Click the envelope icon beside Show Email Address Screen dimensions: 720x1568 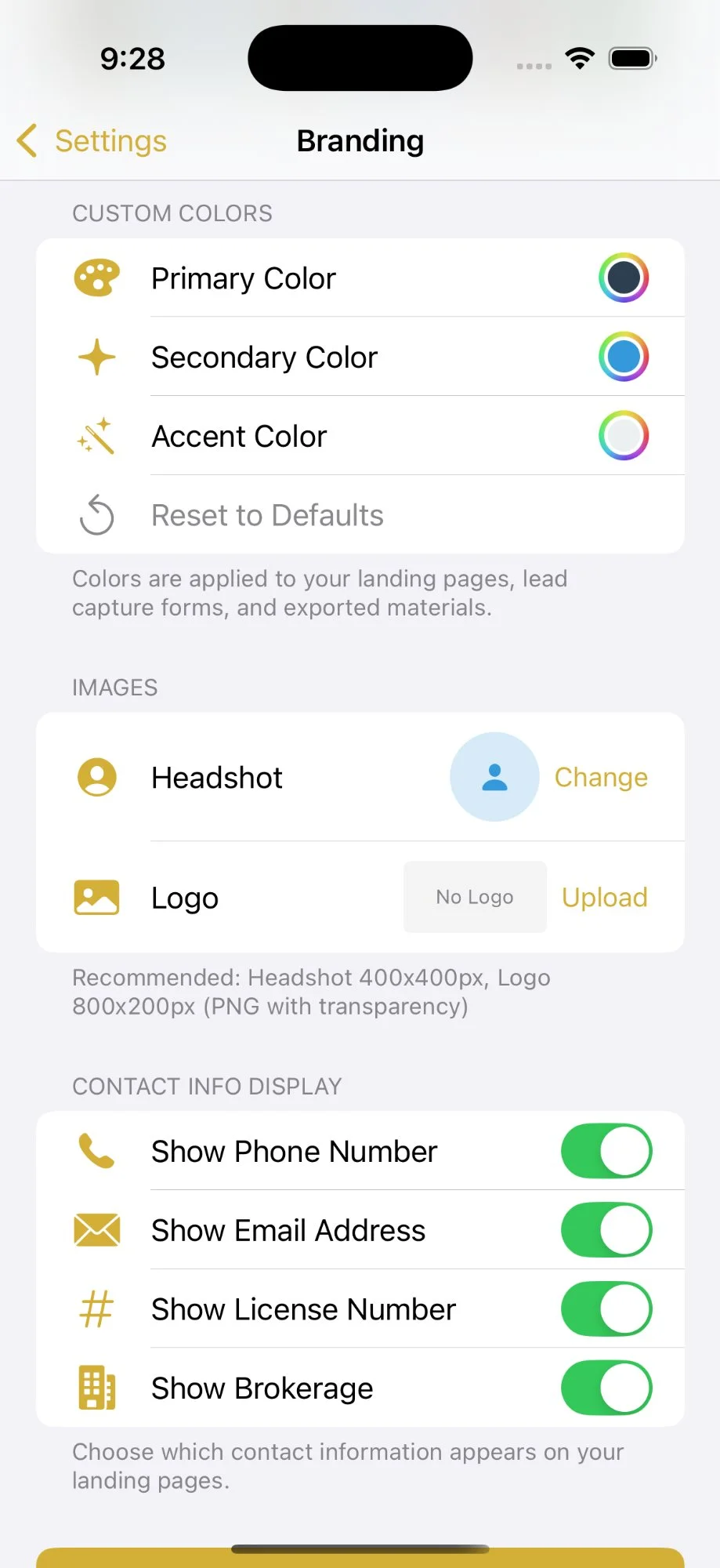coord(96,1230)
